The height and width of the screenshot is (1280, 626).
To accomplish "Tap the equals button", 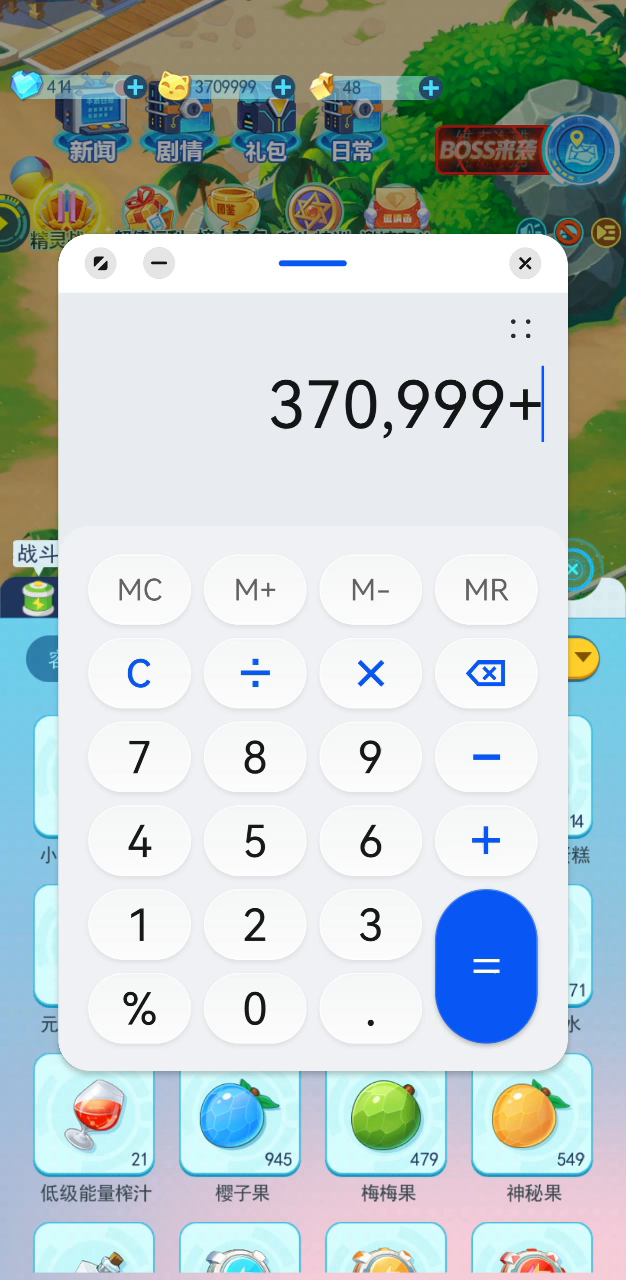I will [x=486, y=966].
